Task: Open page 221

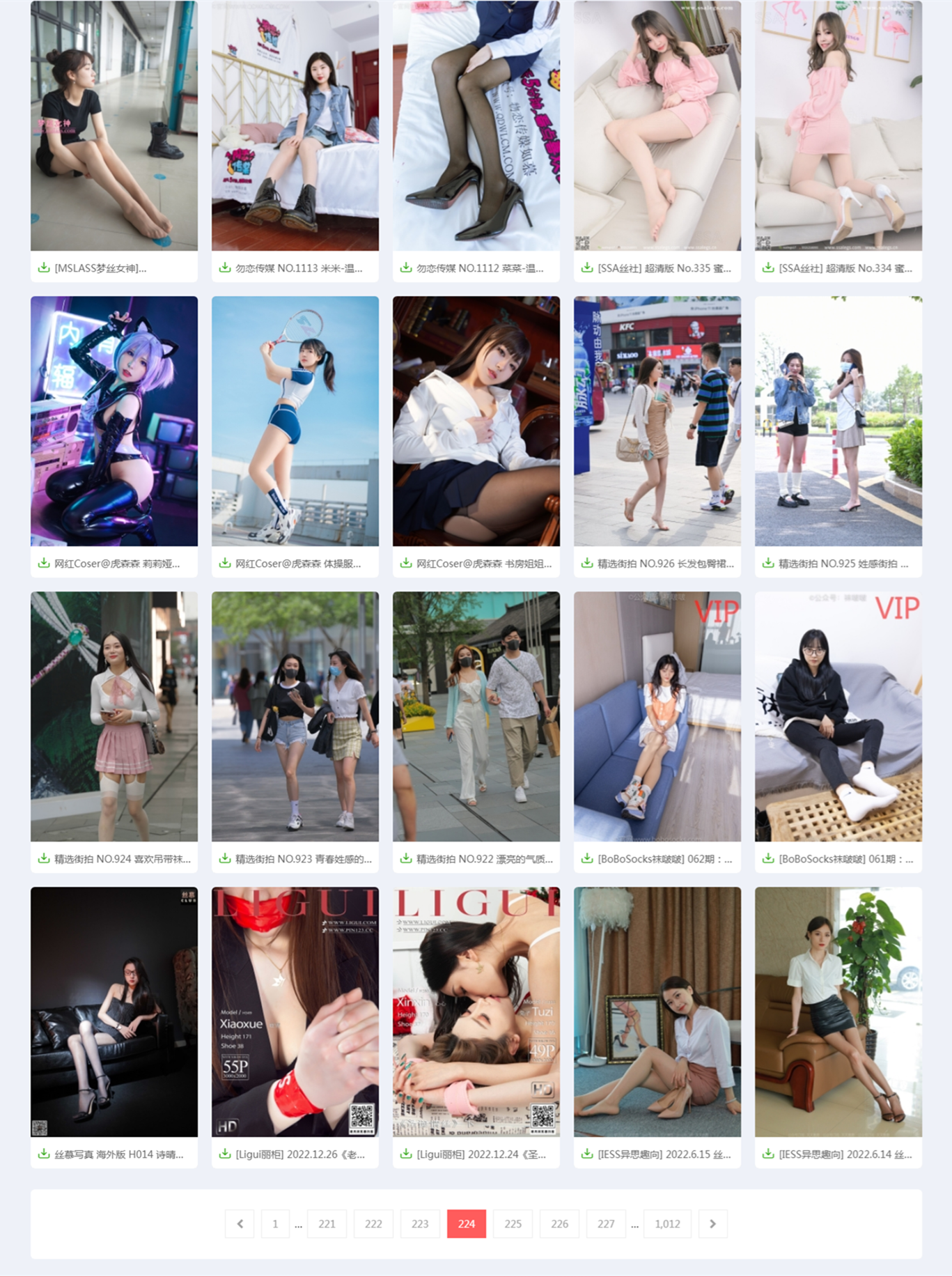Action: tap(327, 1223)
